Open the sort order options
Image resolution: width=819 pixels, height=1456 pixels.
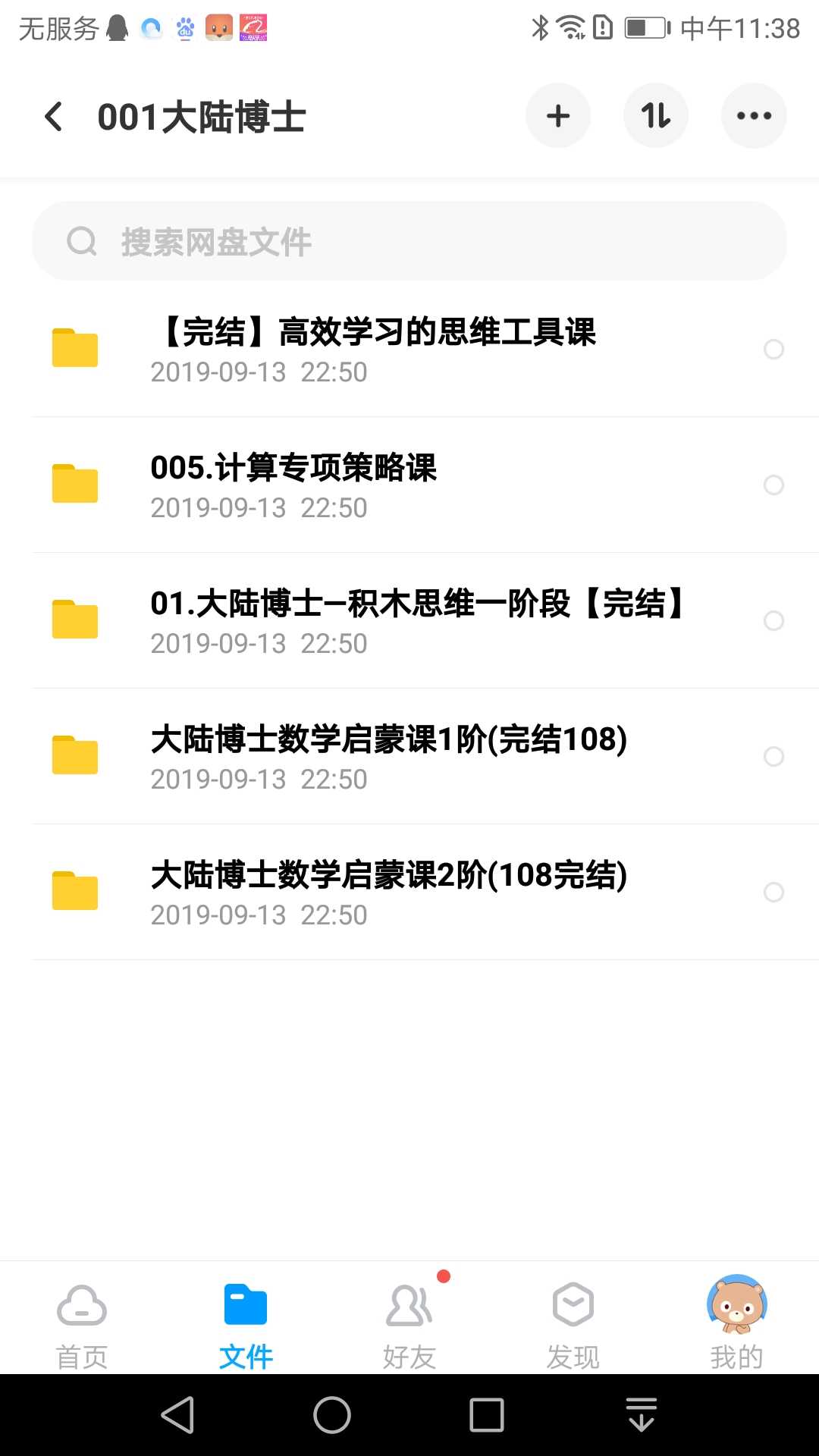tap(656, 116)
